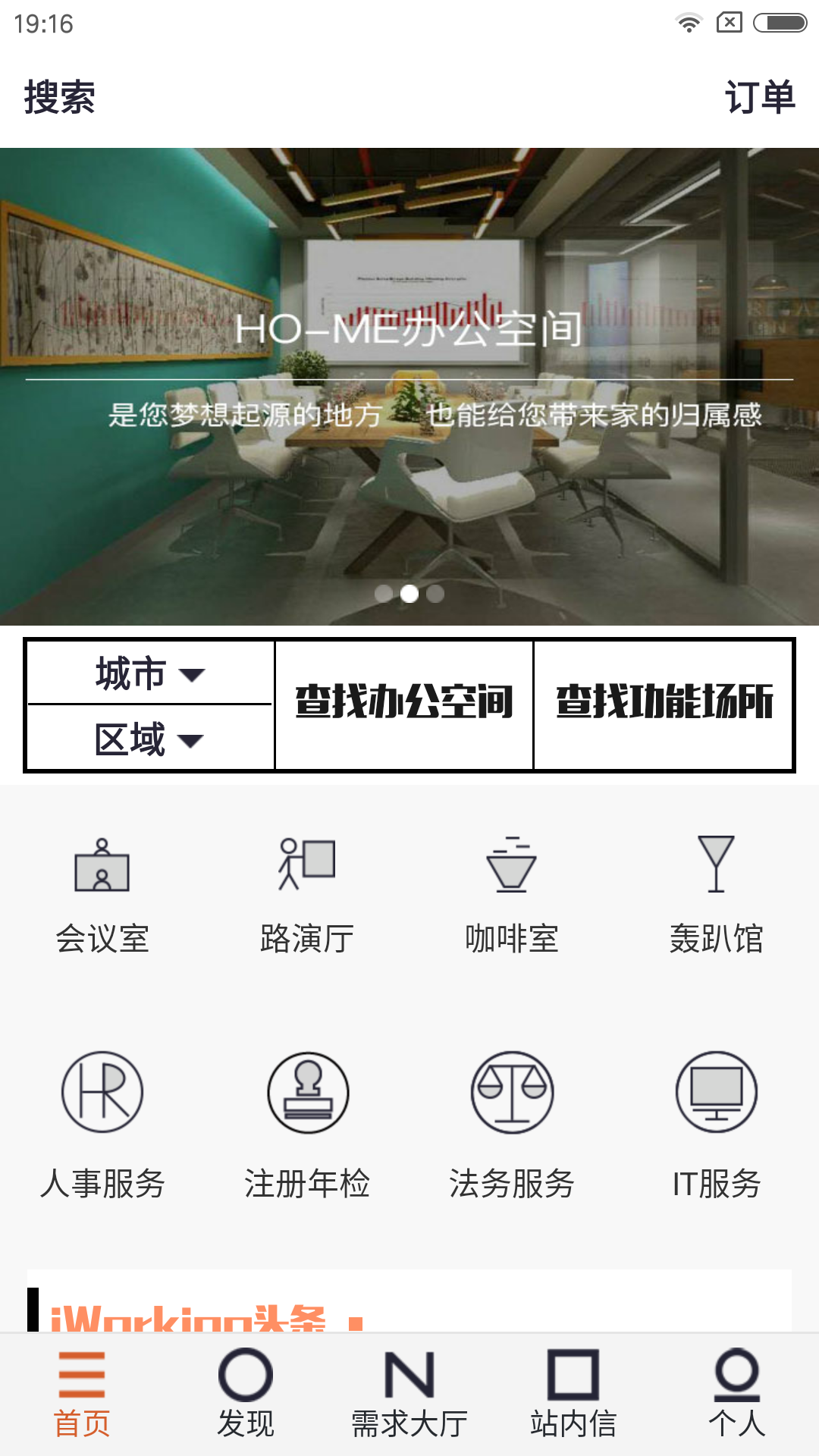Switch to the 个人 tab

pyautogui.click(x=736, y=1394)
